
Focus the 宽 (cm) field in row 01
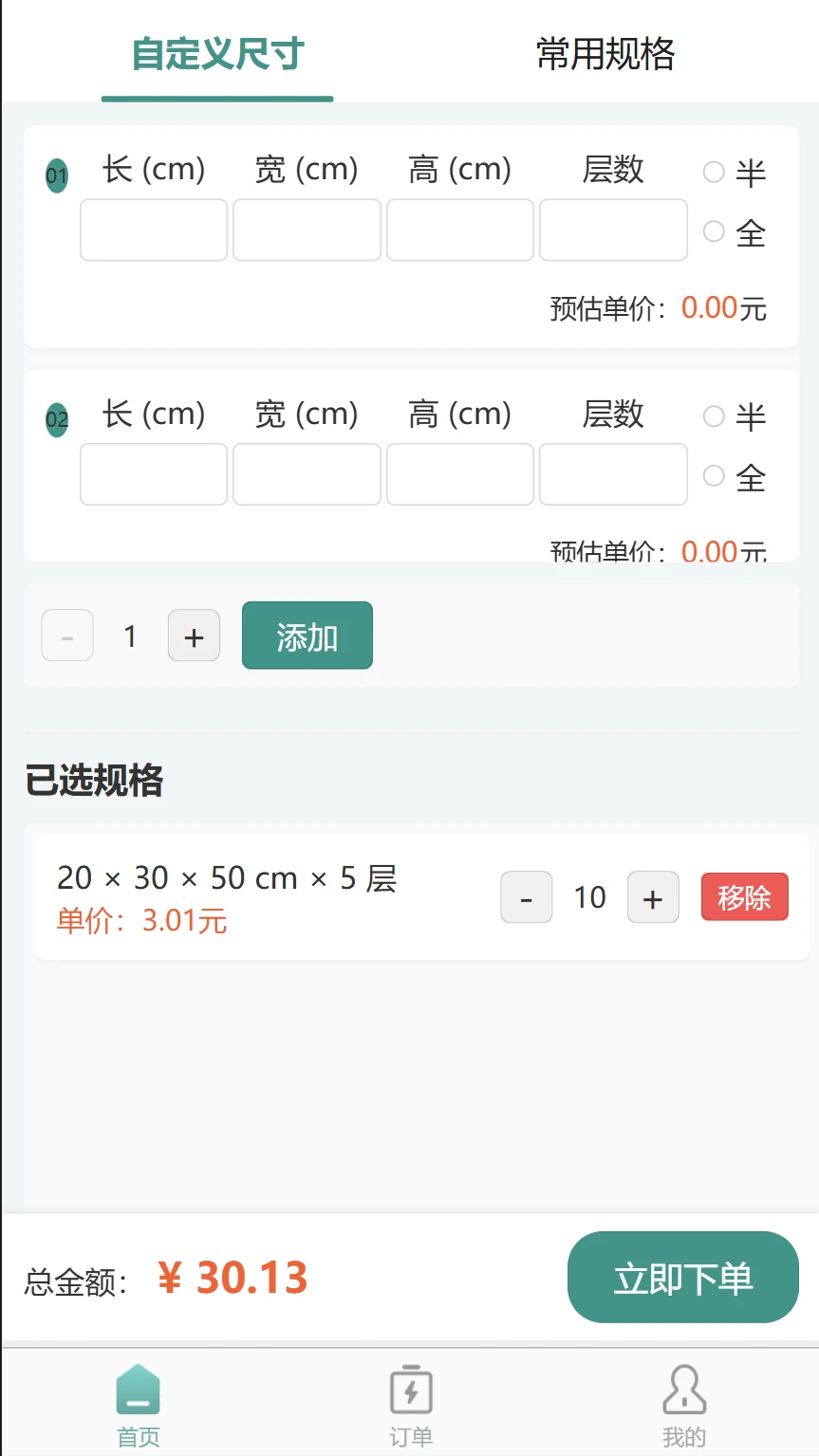(x=307, y=230)
